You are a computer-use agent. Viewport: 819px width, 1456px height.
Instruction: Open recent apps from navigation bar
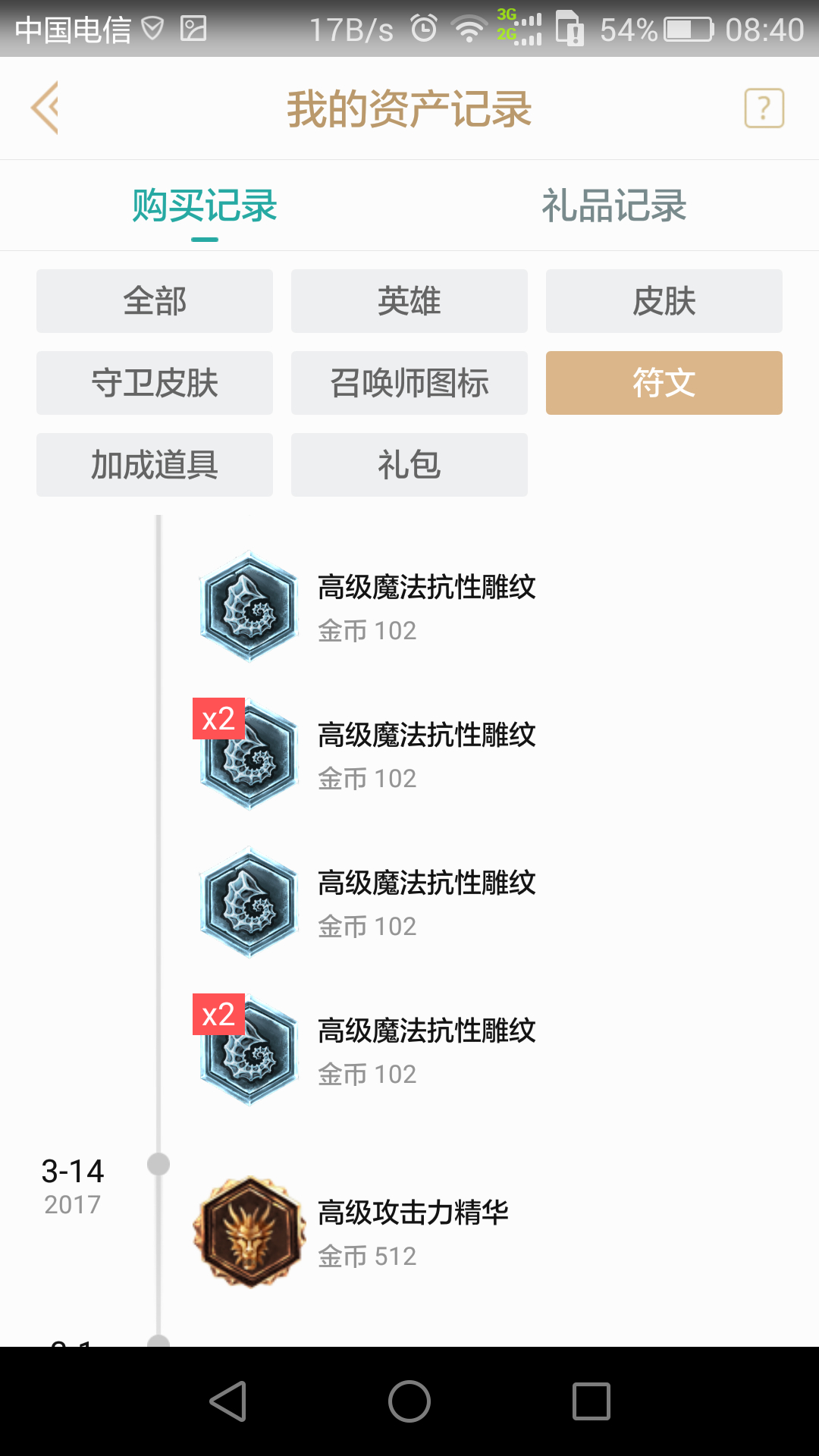coord(591,1401)
